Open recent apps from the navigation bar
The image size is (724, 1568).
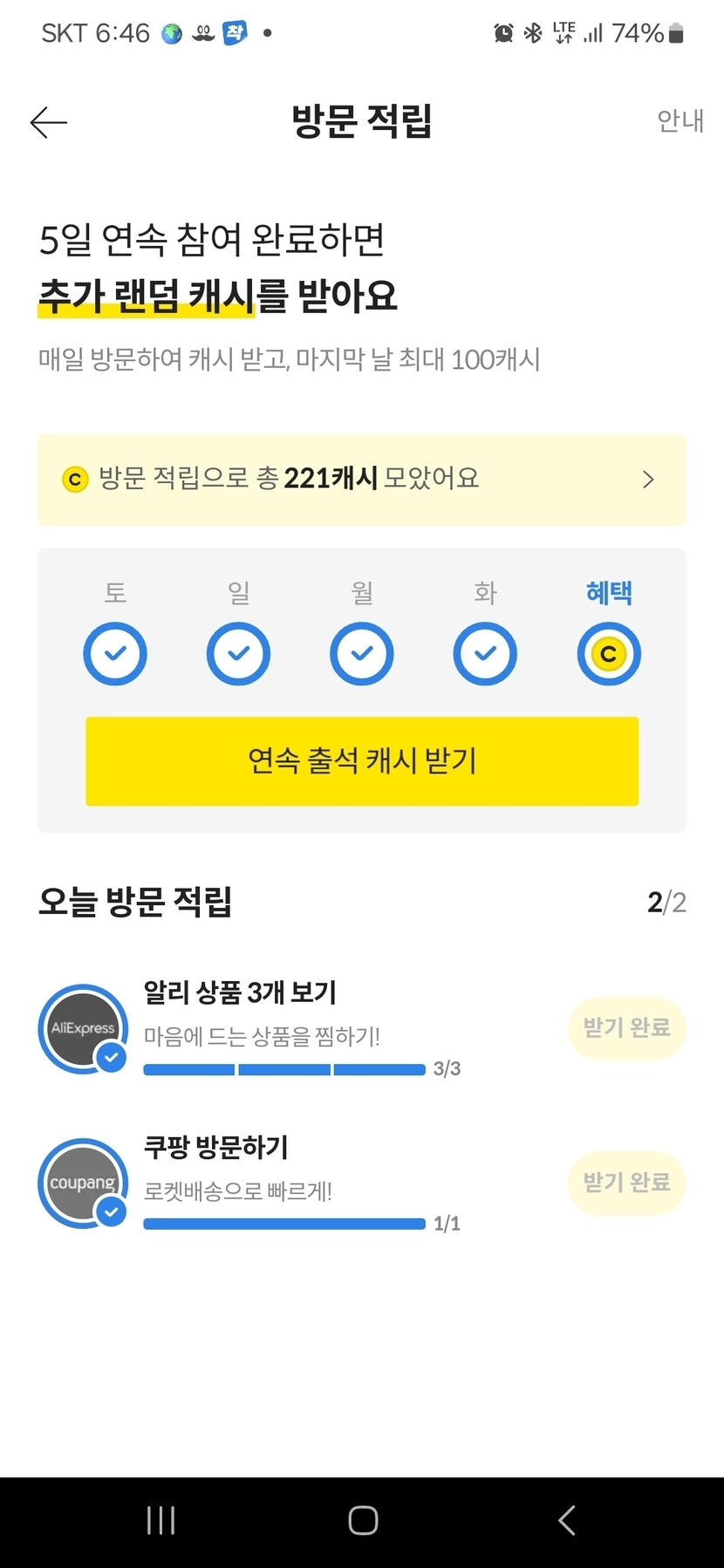(161, 1520)
